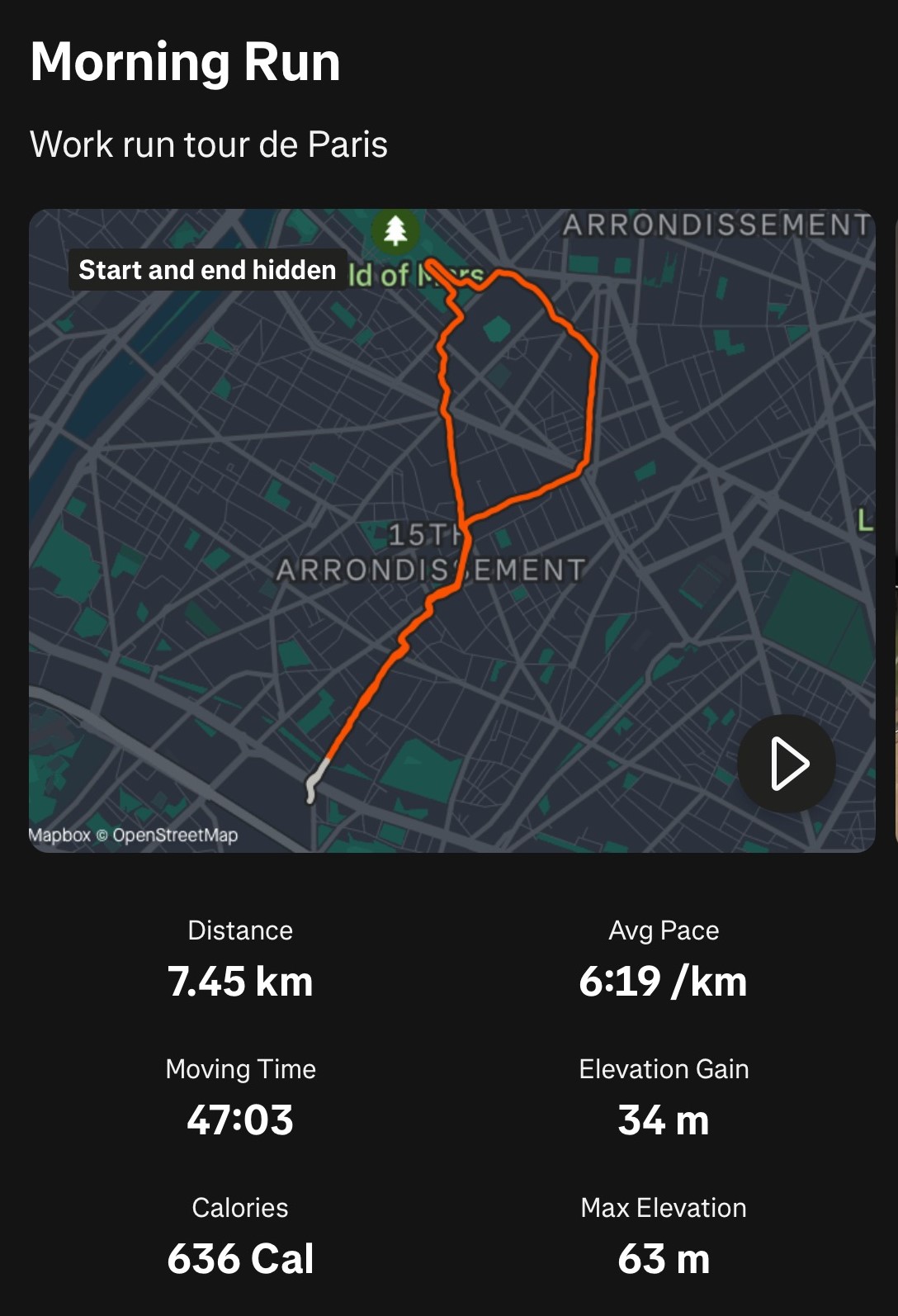Tap the Start and end hidden badge
This screenshot has height=1316, width=898.
[207, 270]
